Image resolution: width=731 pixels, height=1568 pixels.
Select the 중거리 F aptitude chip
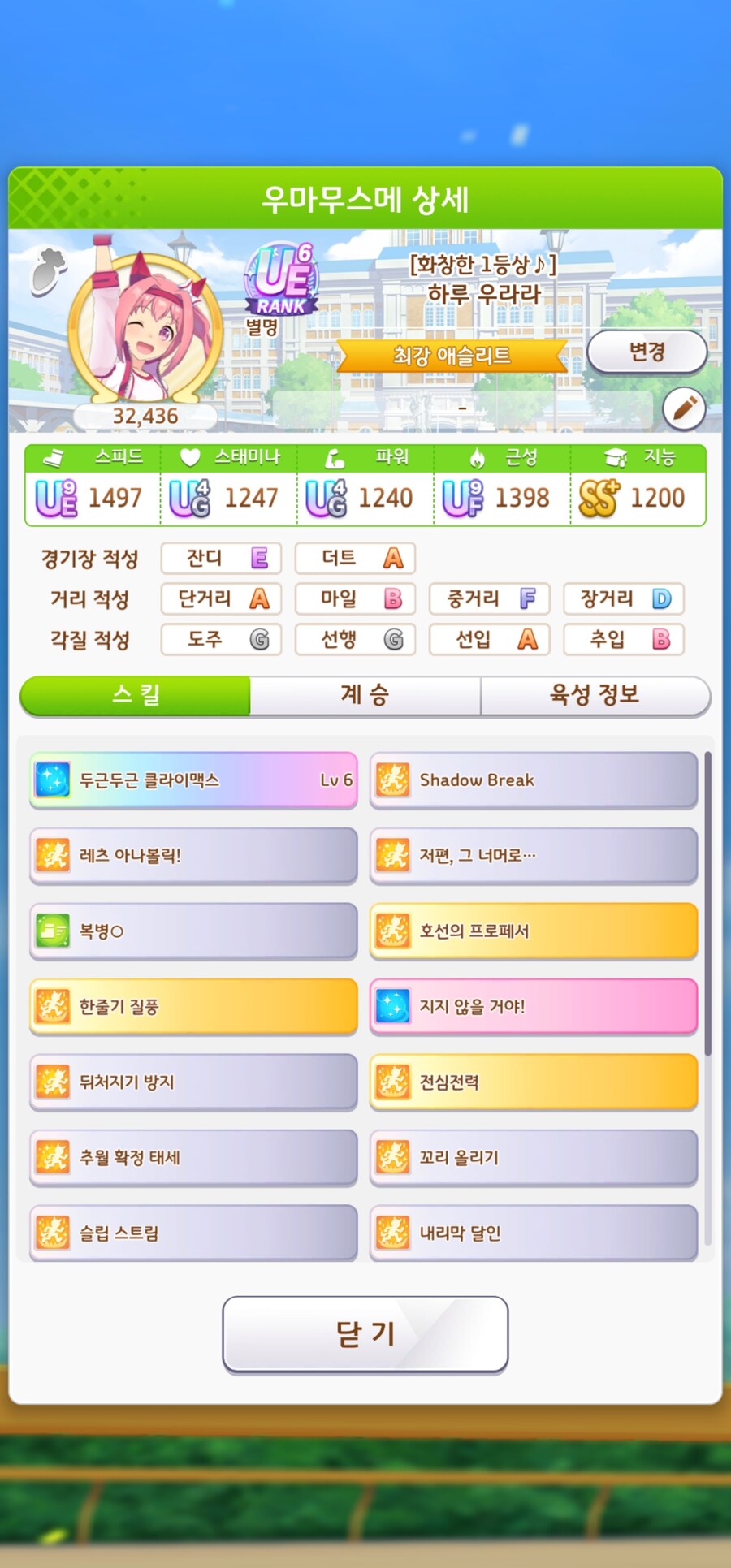489,599
